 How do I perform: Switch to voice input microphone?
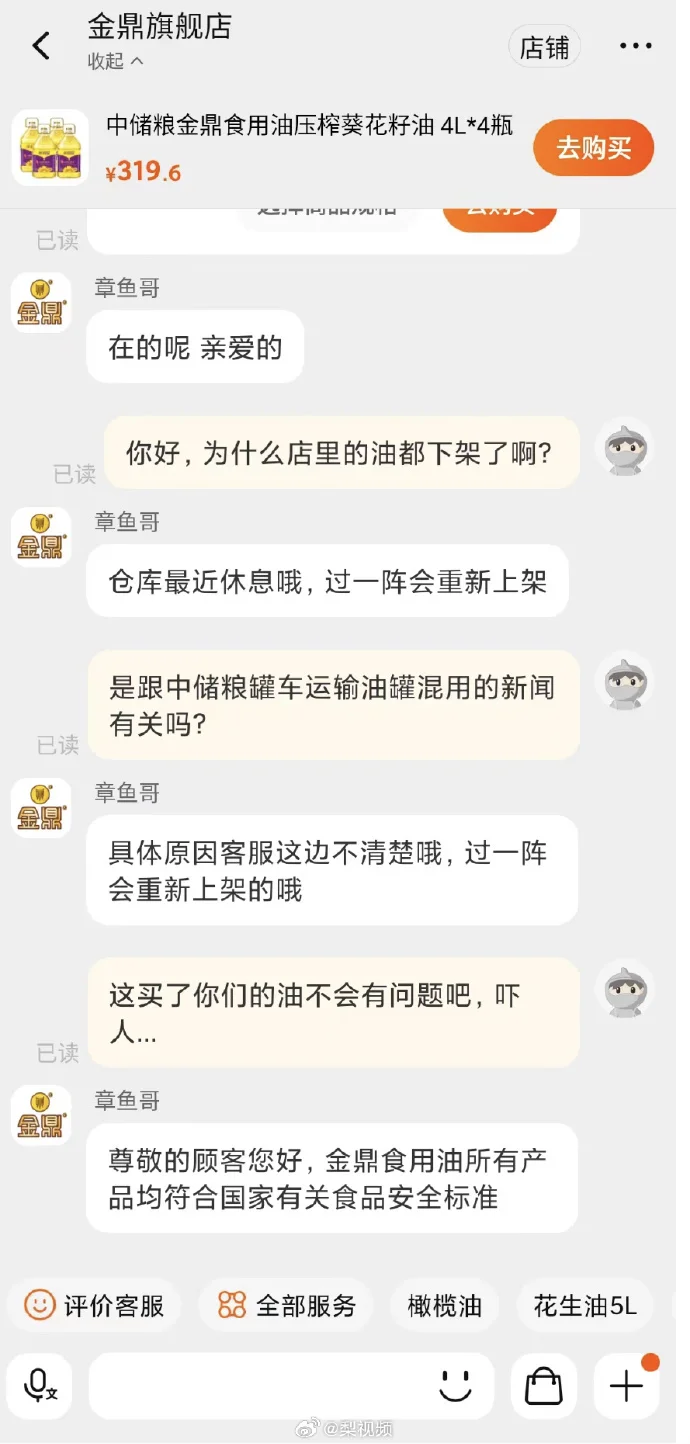coord(40,1386)
